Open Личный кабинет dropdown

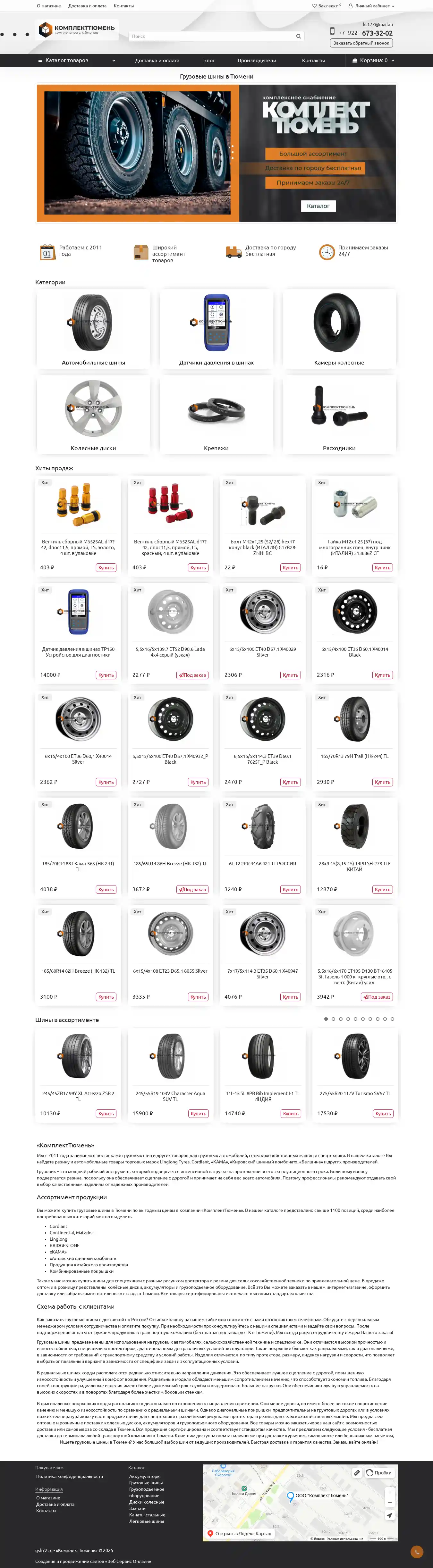[371, 6]
